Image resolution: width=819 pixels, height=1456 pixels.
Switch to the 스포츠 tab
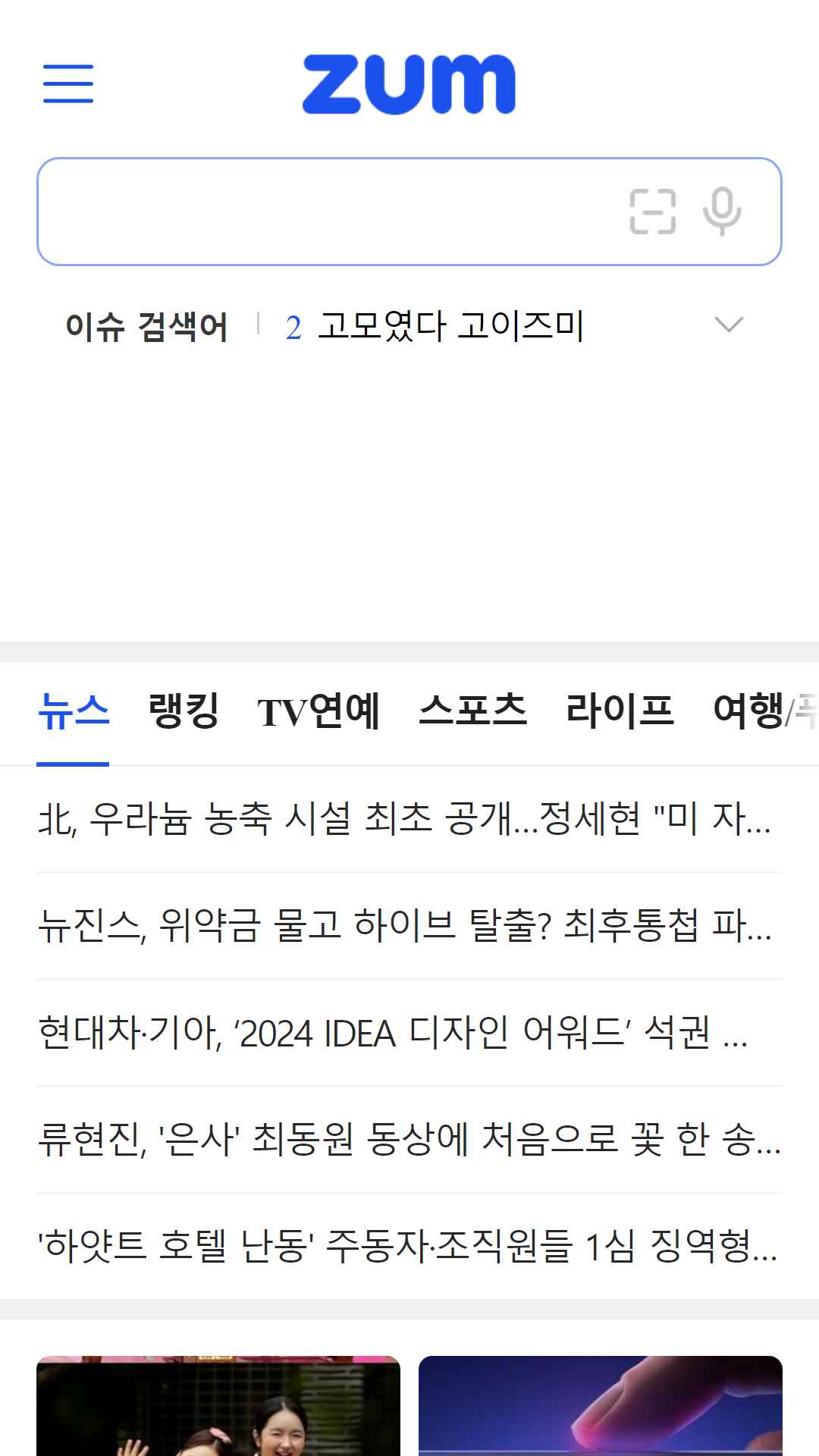click(x=473, y=712)
